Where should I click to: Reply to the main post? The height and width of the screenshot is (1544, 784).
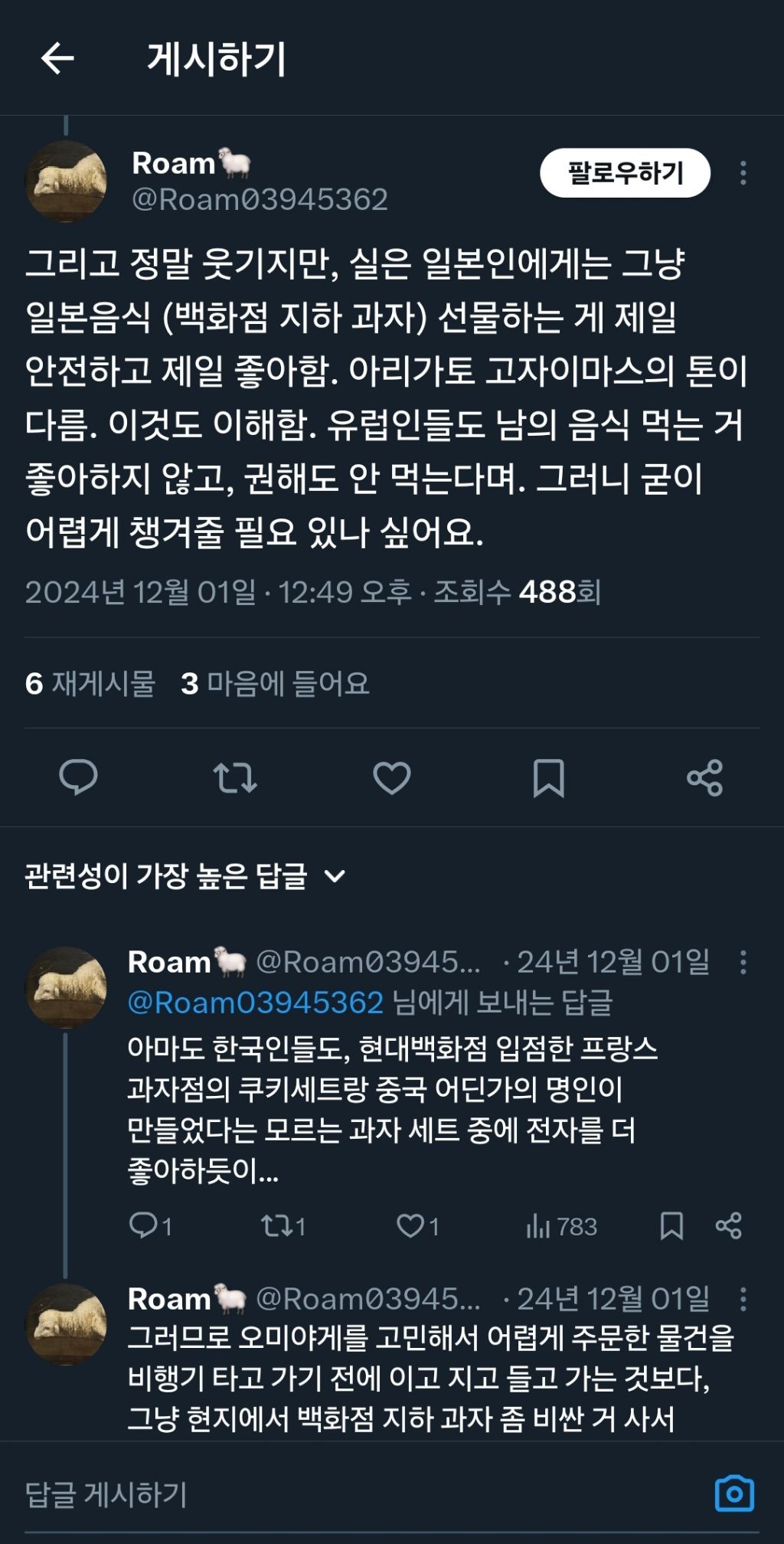coord(78,777)
